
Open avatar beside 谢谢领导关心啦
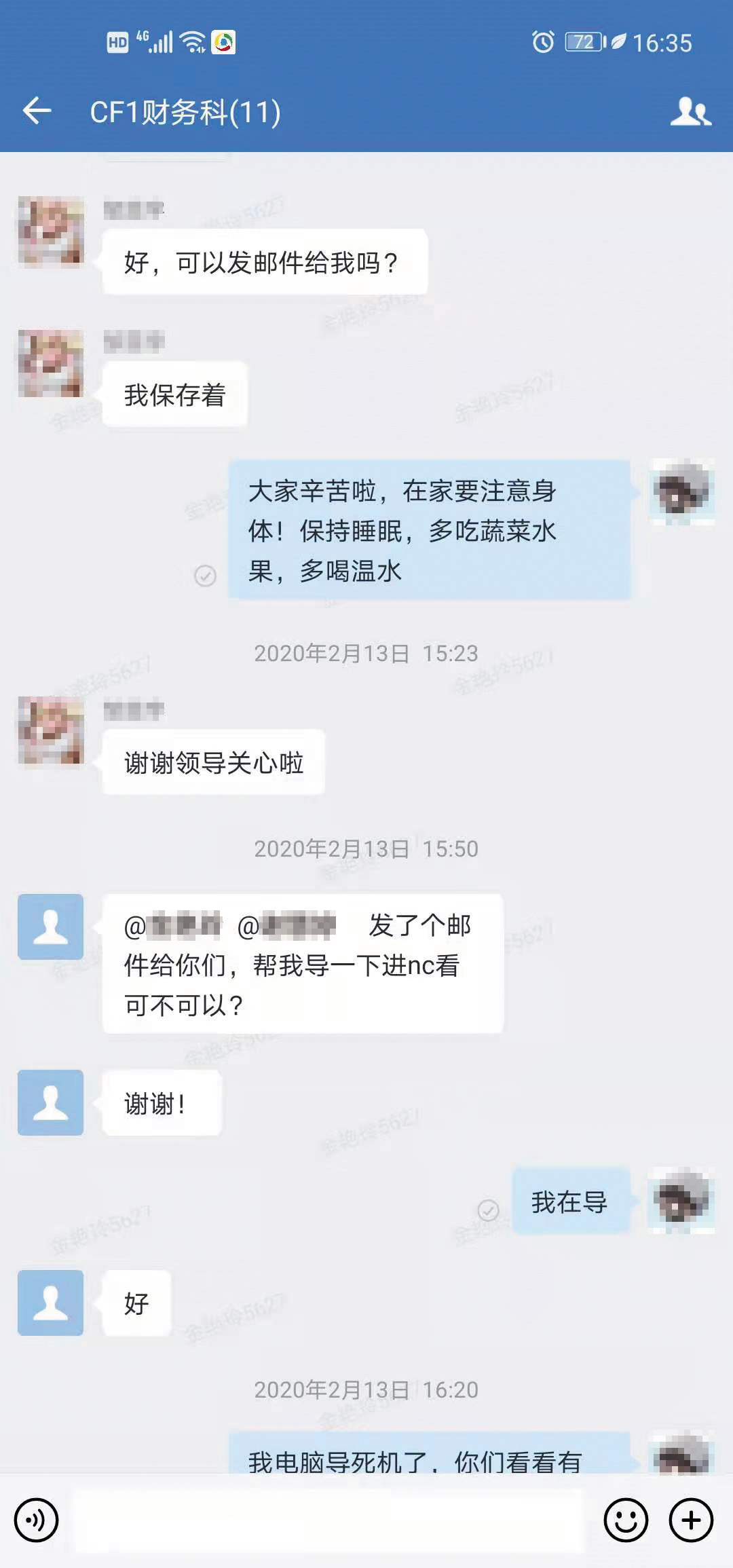51,730
